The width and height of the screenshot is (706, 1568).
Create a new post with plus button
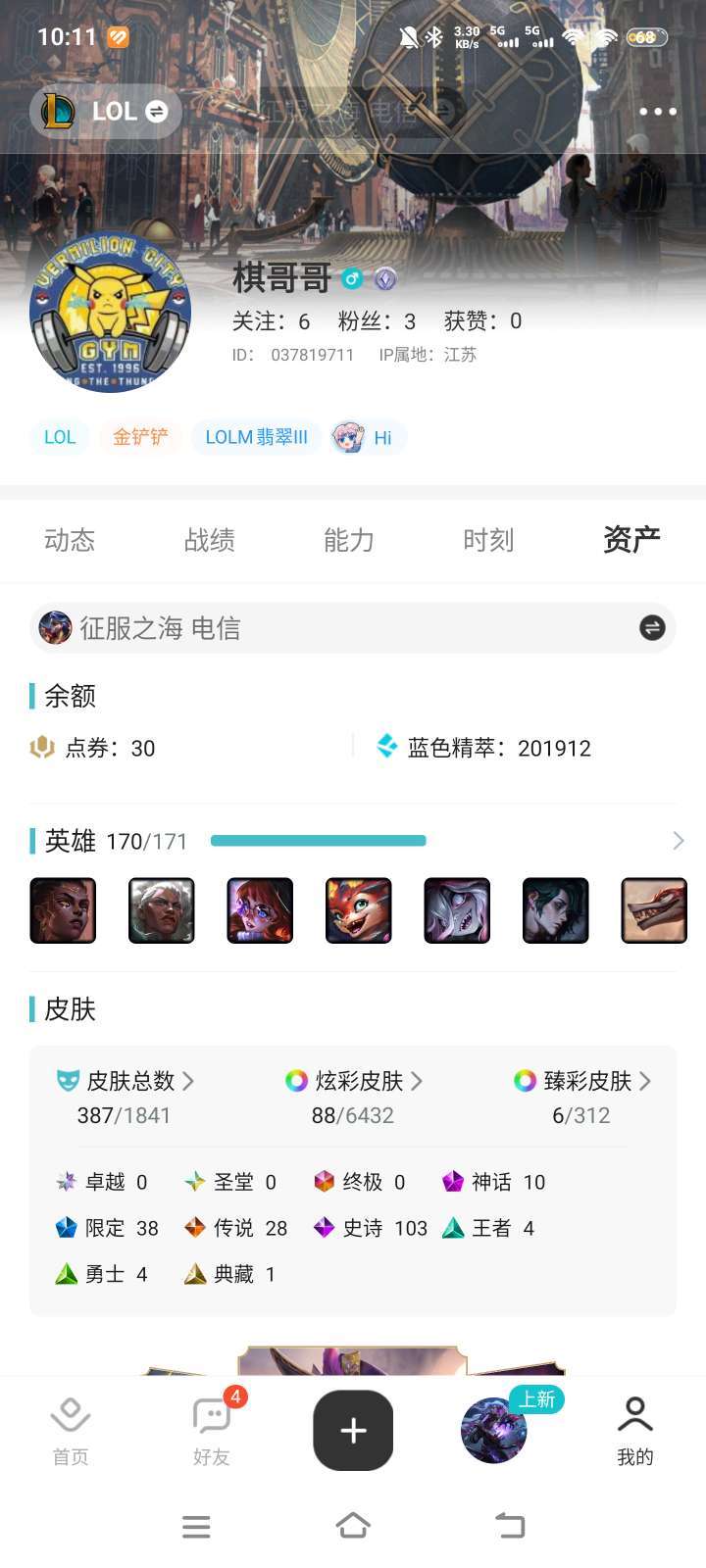click(x=353, y=1431)
